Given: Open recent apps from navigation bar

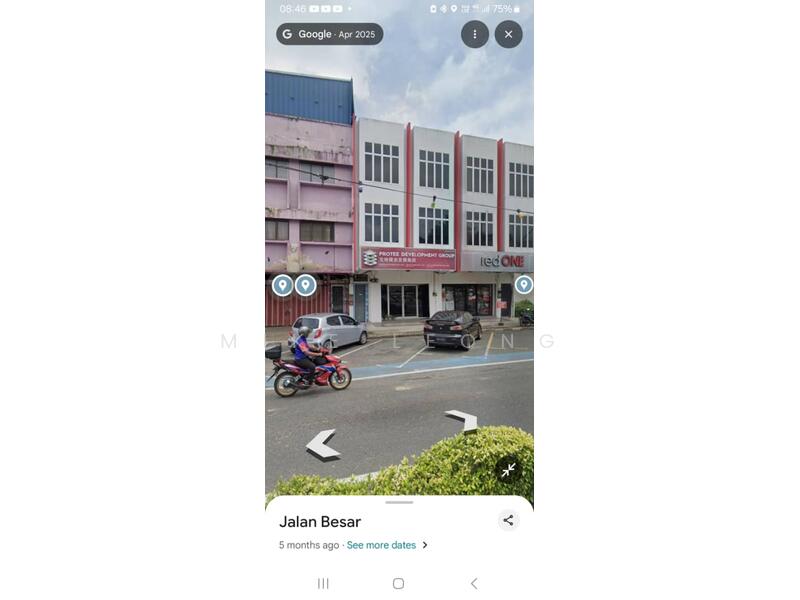Looking at the screenshot, I should click(x=323, y=583).
